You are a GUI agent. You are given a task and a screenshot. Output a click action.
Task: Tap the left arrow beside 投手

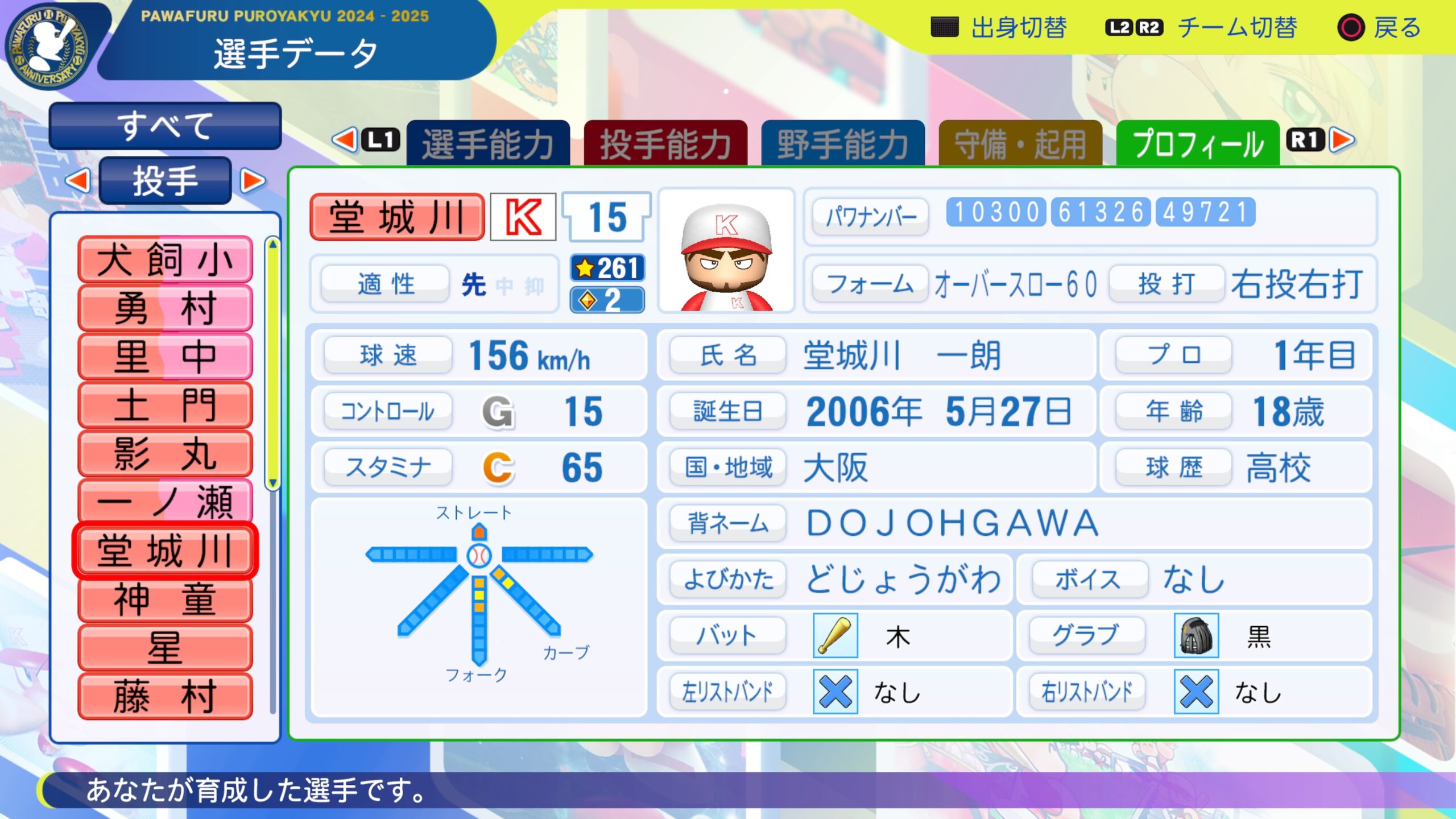[78, 181]
